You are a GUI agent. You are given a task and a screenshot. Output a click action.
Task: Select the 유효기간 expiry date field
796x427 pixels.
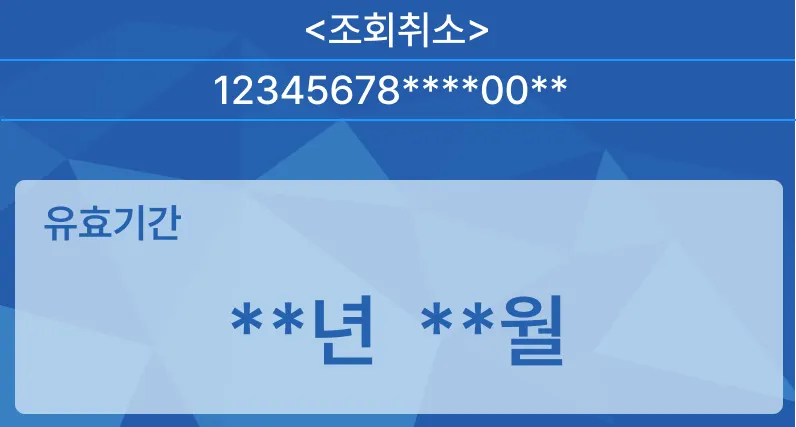point(398,330)
